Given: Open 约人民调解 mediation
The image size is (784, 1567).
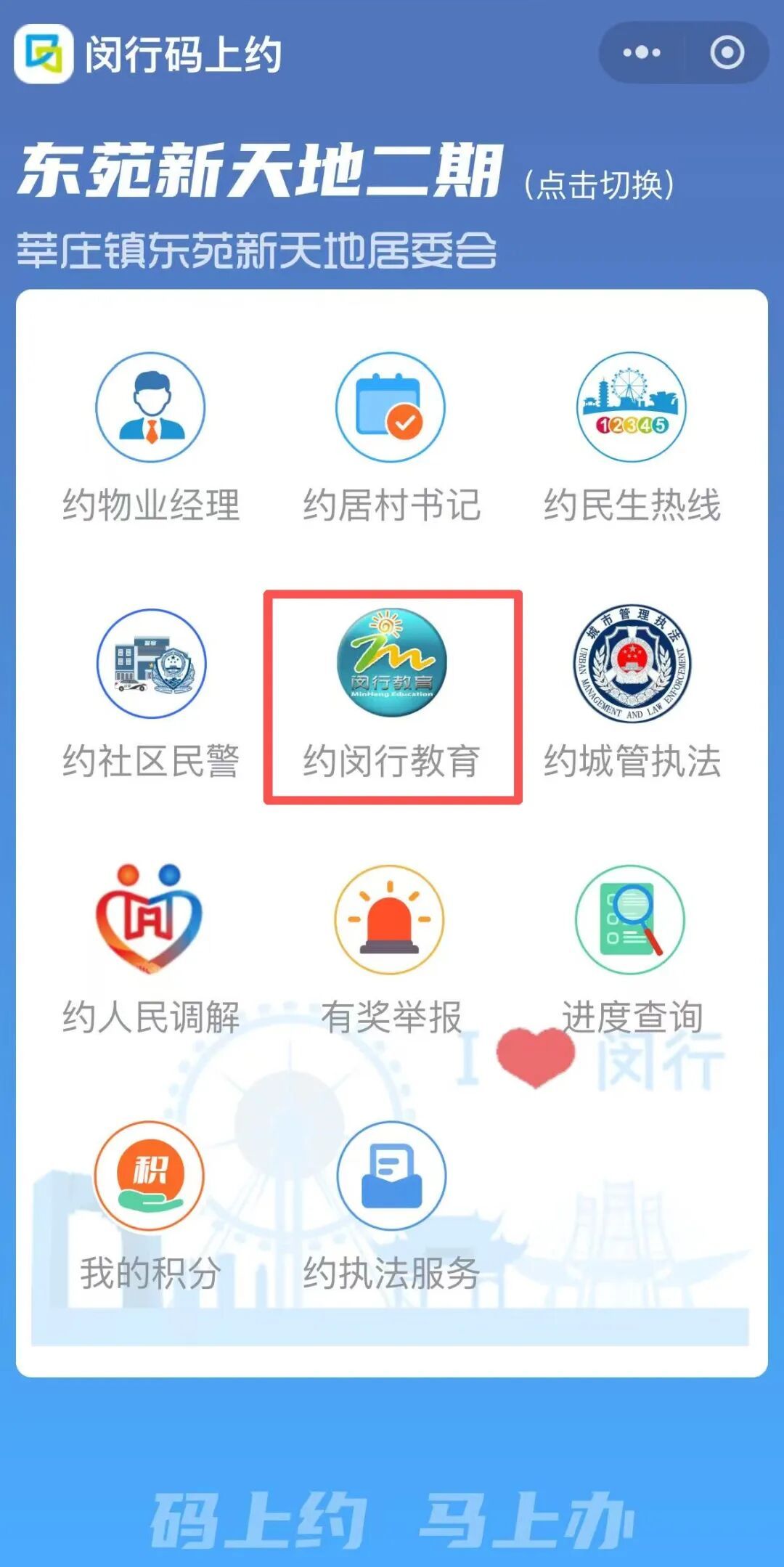Looking at the screenshot, I should [150, 949].
